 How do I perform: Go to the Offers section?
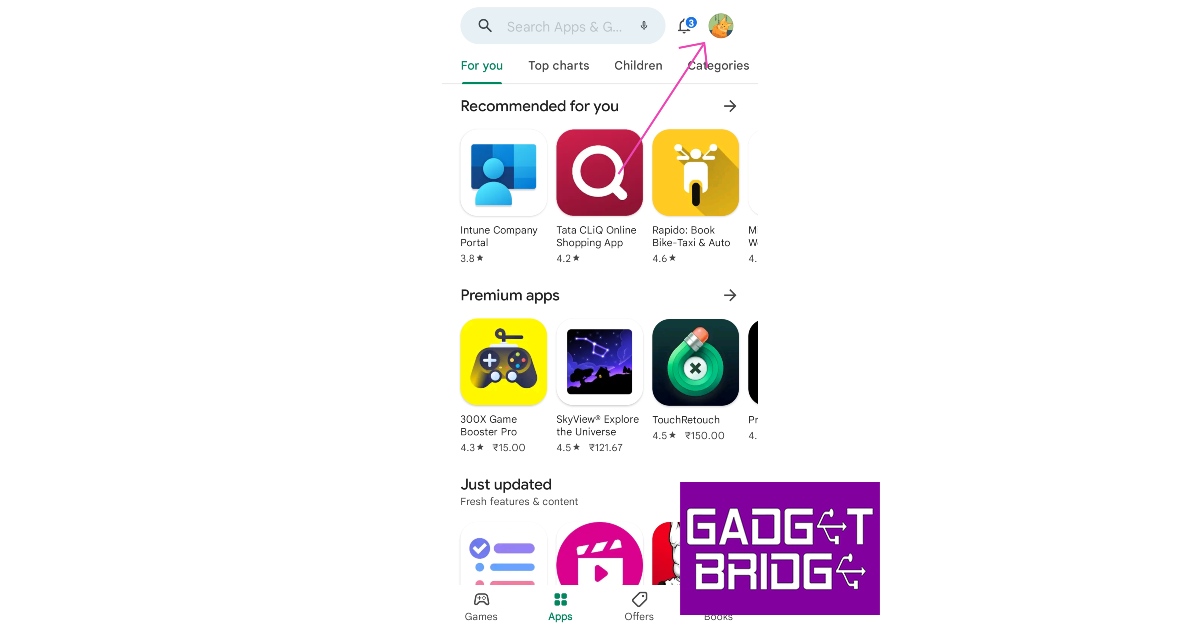(639, 606)
